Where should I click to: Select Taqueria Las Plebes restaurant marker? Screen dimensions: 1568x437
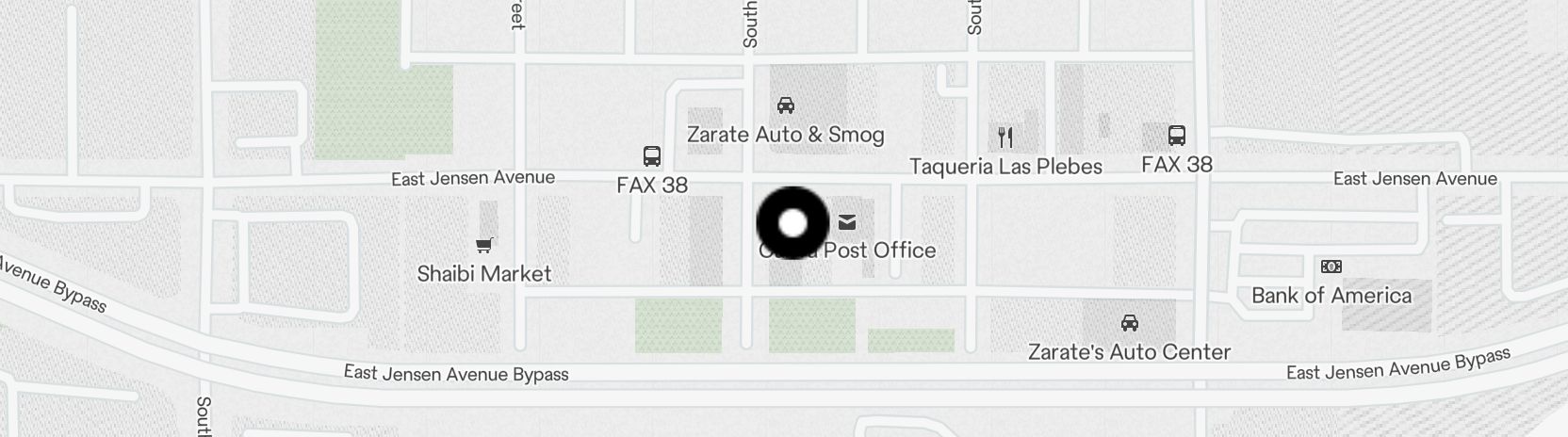tap(1005, 138)
